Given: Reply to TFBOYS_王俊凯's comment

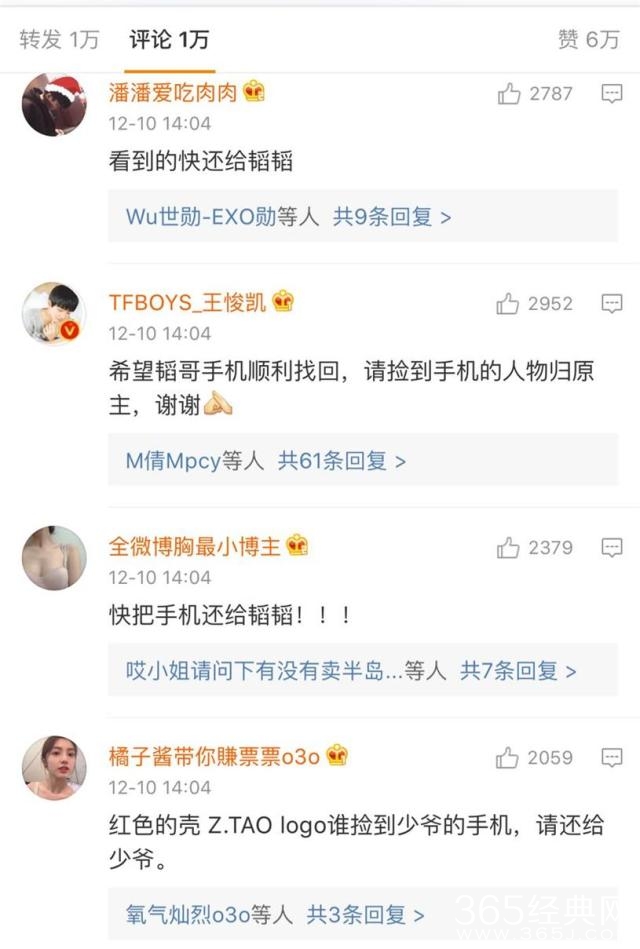Looking at the screenshot, I should pos(612,303).
